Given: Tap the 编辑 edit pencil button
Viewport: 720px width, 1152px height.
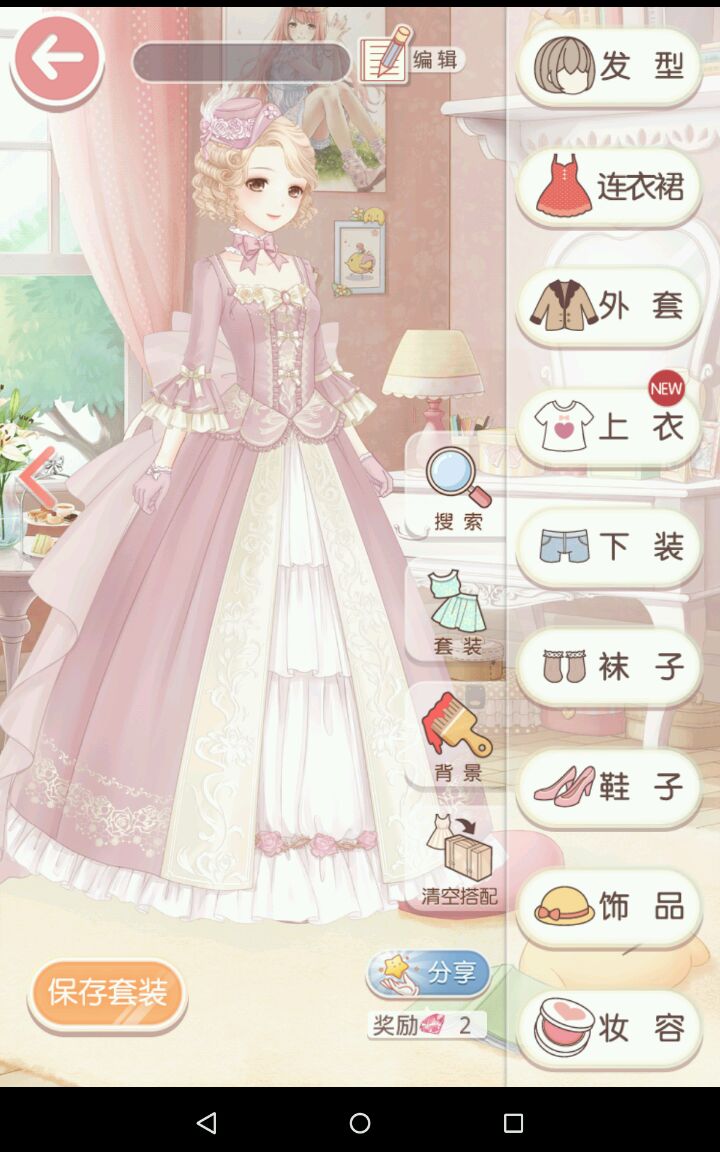Looking at the screenshot, I should pyautogui.click(x=410, y=58).
